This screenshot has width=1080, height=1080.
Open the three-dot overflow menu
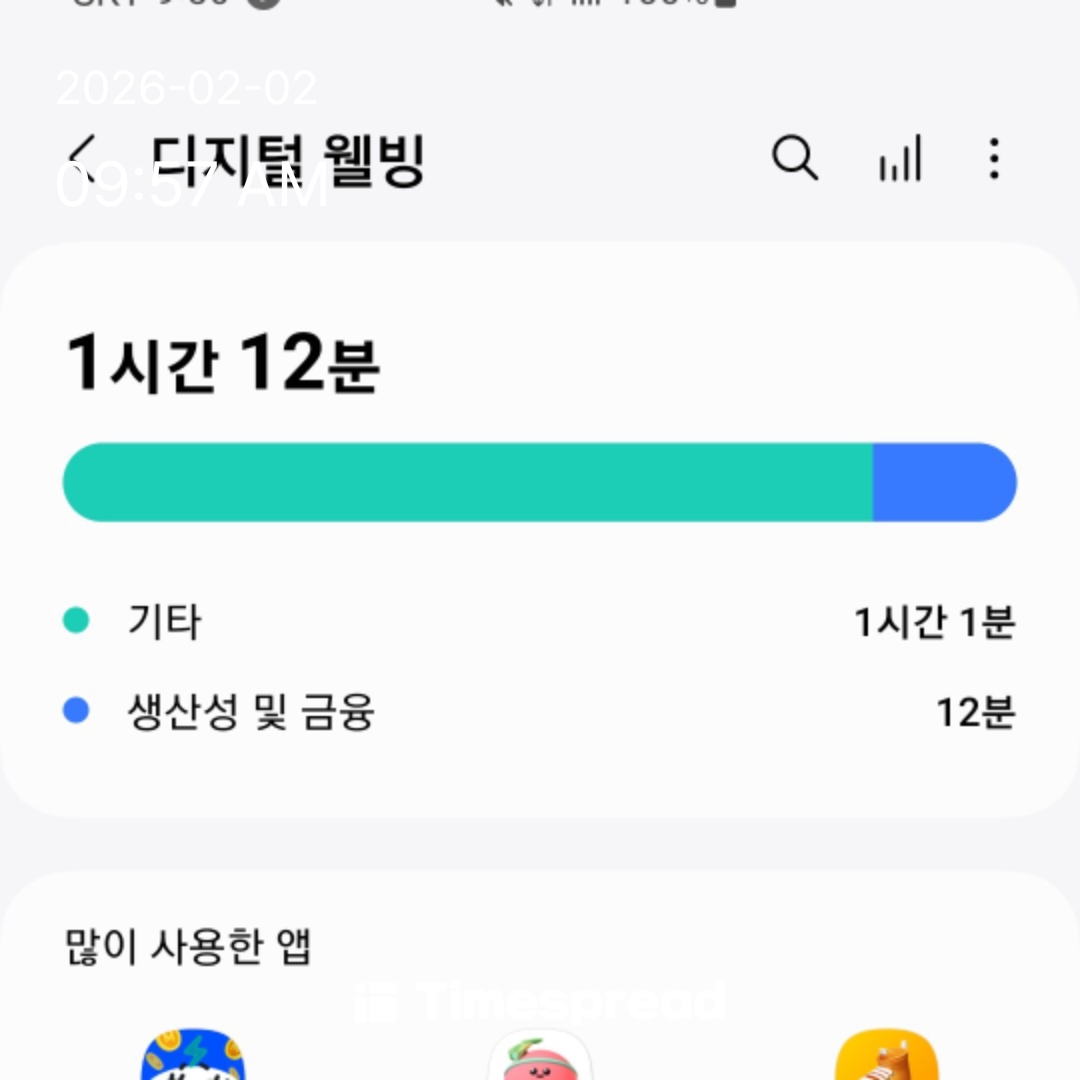click(x=993, y=159)
